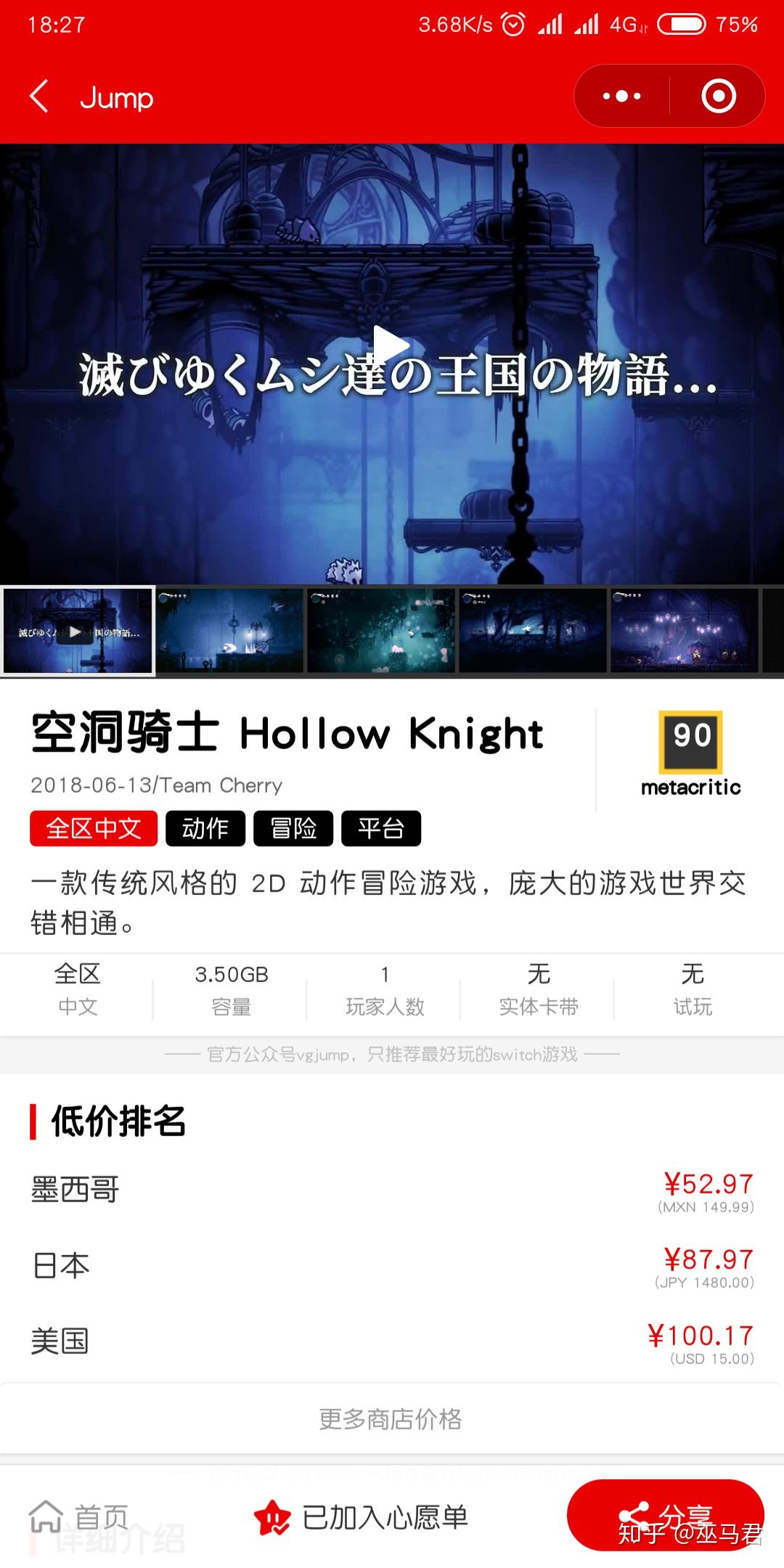
Task: Tap the 全区中文 tag
Action: [x=94, y=828]
